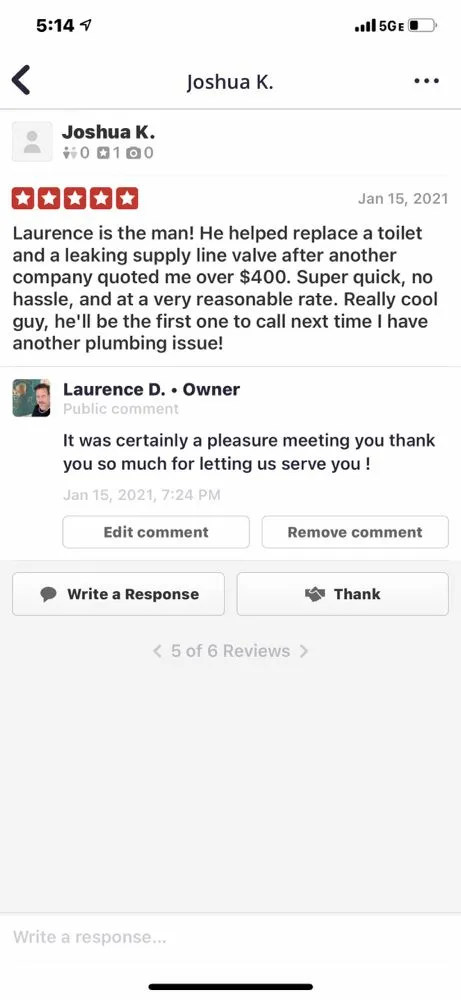Go back using the top-left arrow
The width and height of the screenshot is (461, 1000).
pyautogui.click(x=21, y=81)
